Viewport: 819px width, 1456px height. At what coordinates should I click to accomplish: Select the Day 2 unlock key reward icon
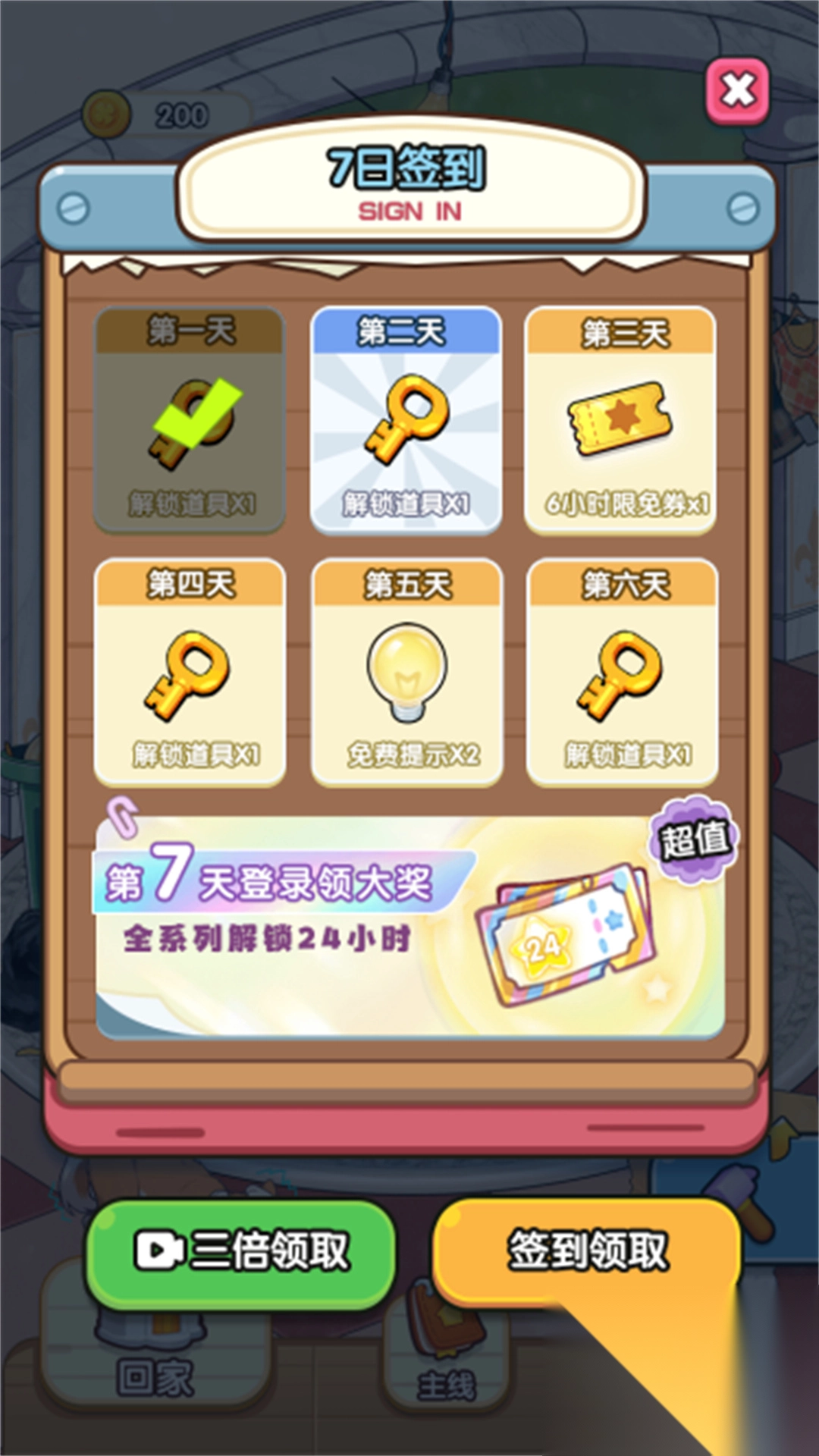click(407, 421)
